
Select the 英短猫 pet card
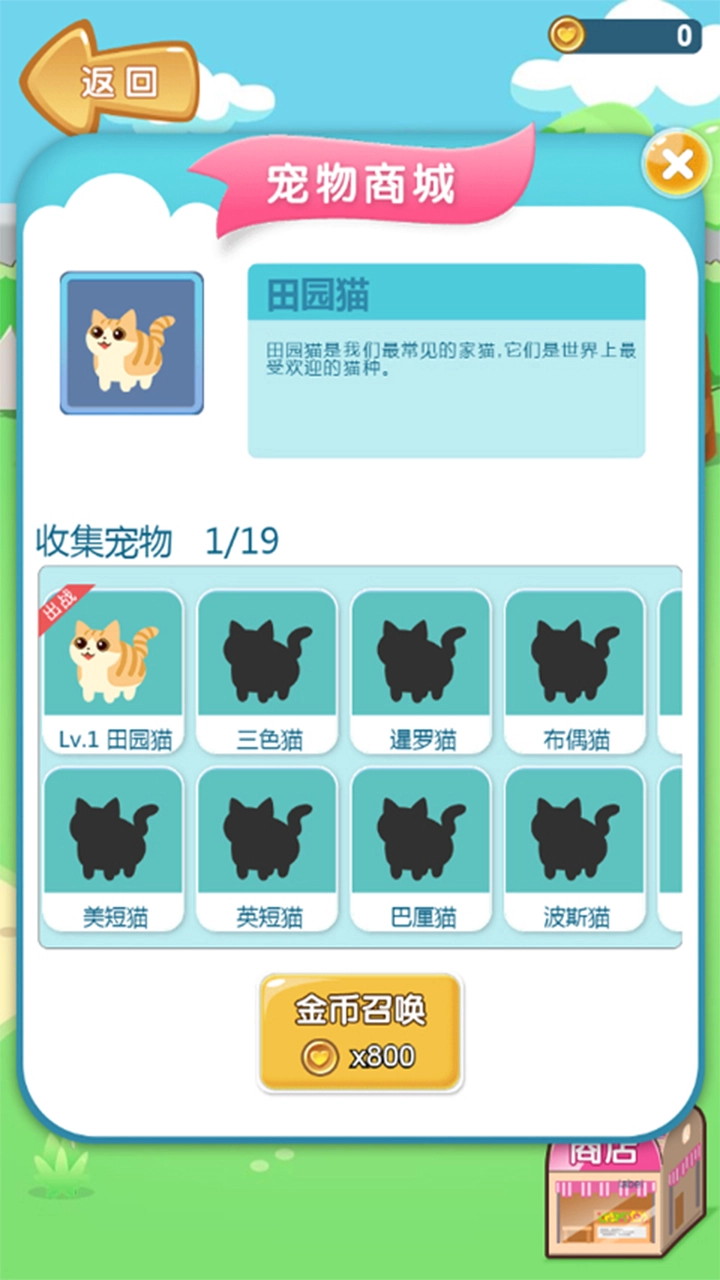[x=268, y=848]
